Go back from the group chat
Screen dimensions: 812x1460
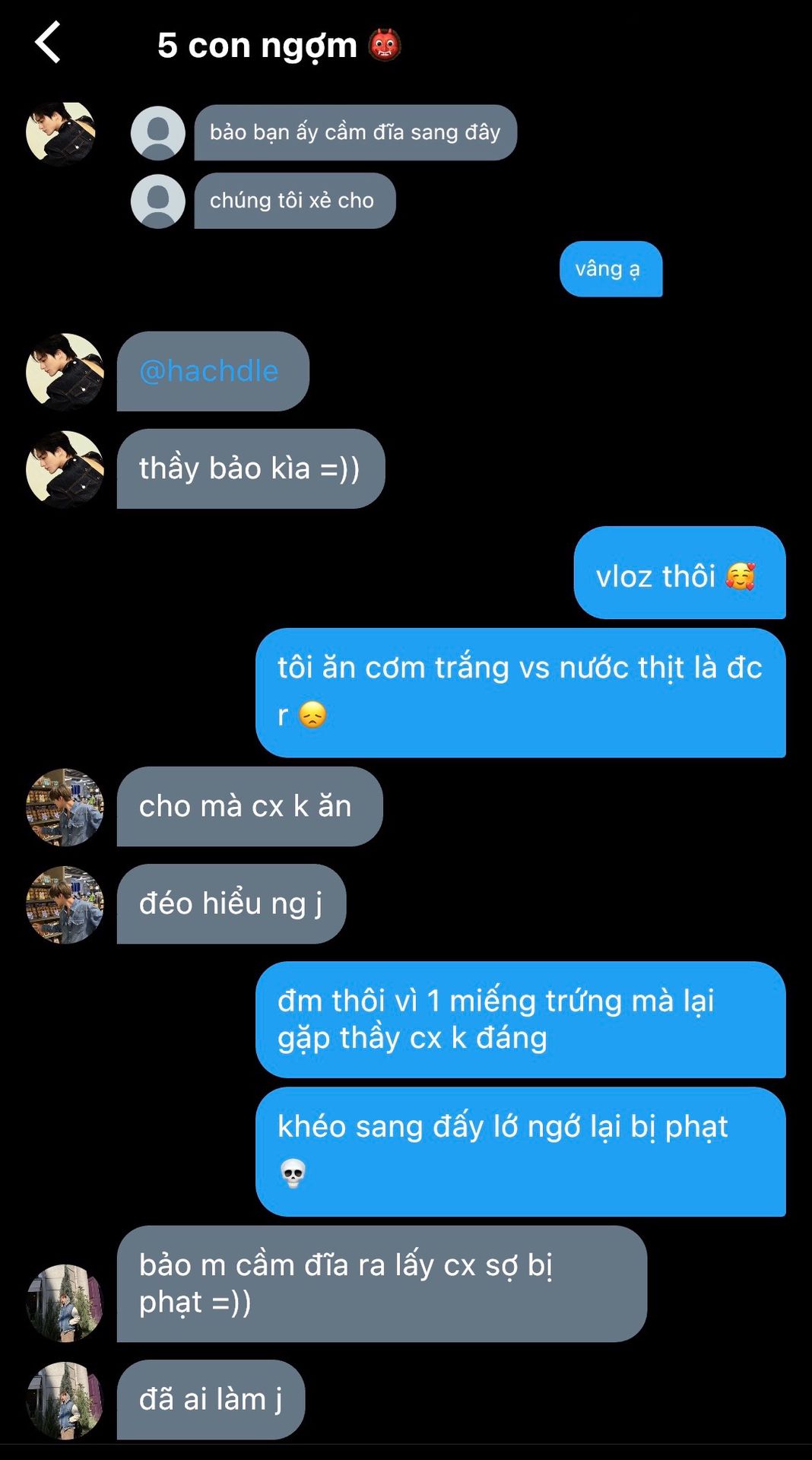pos(48,43)
